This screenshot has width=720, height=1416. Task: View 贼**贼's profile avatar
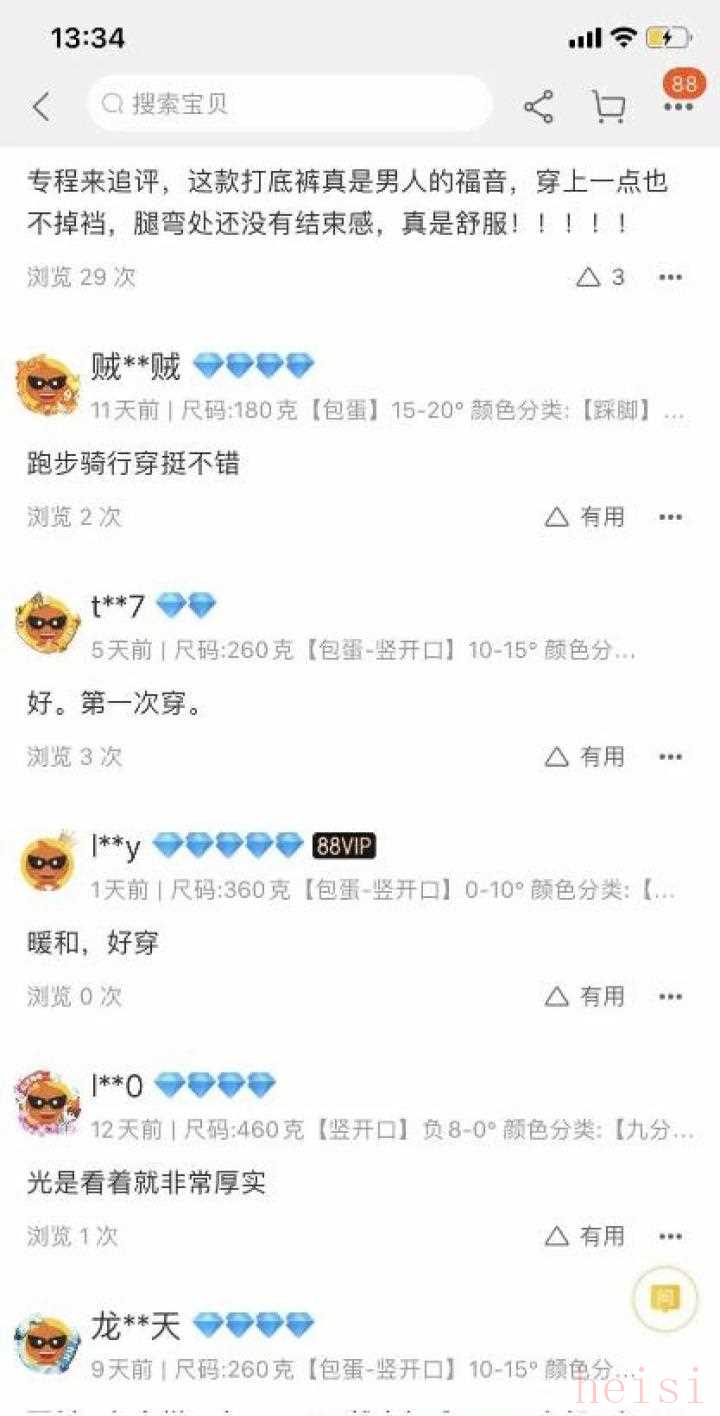(47, 383)
